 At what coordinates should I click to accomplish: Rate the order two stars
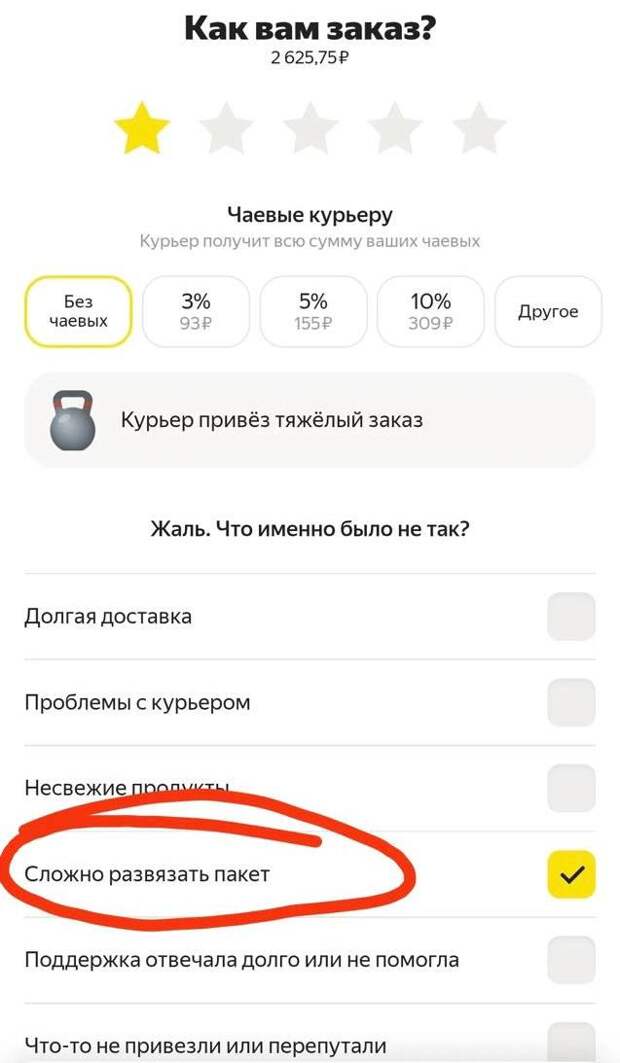coord(226,128)
